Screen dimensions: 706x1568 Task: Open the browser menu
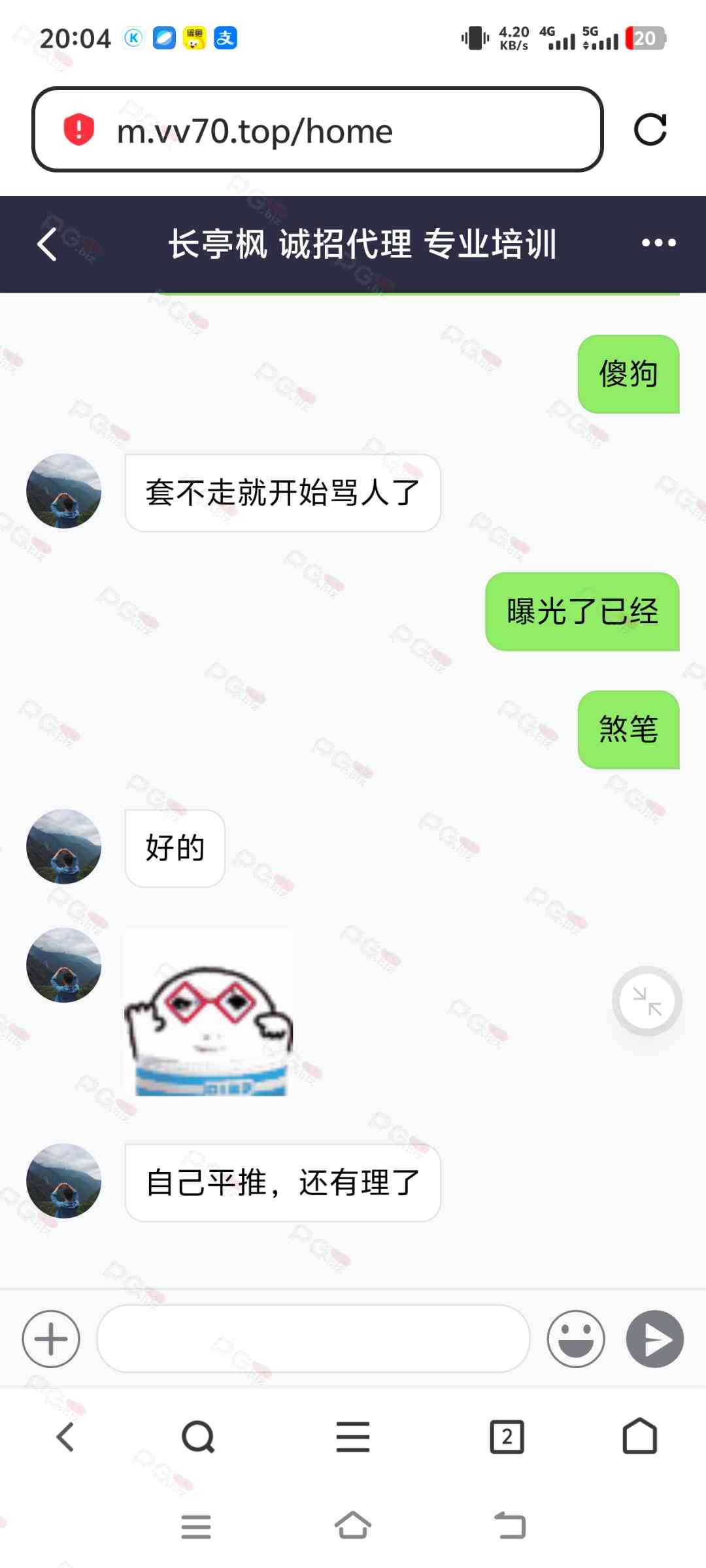(353, 1437)
